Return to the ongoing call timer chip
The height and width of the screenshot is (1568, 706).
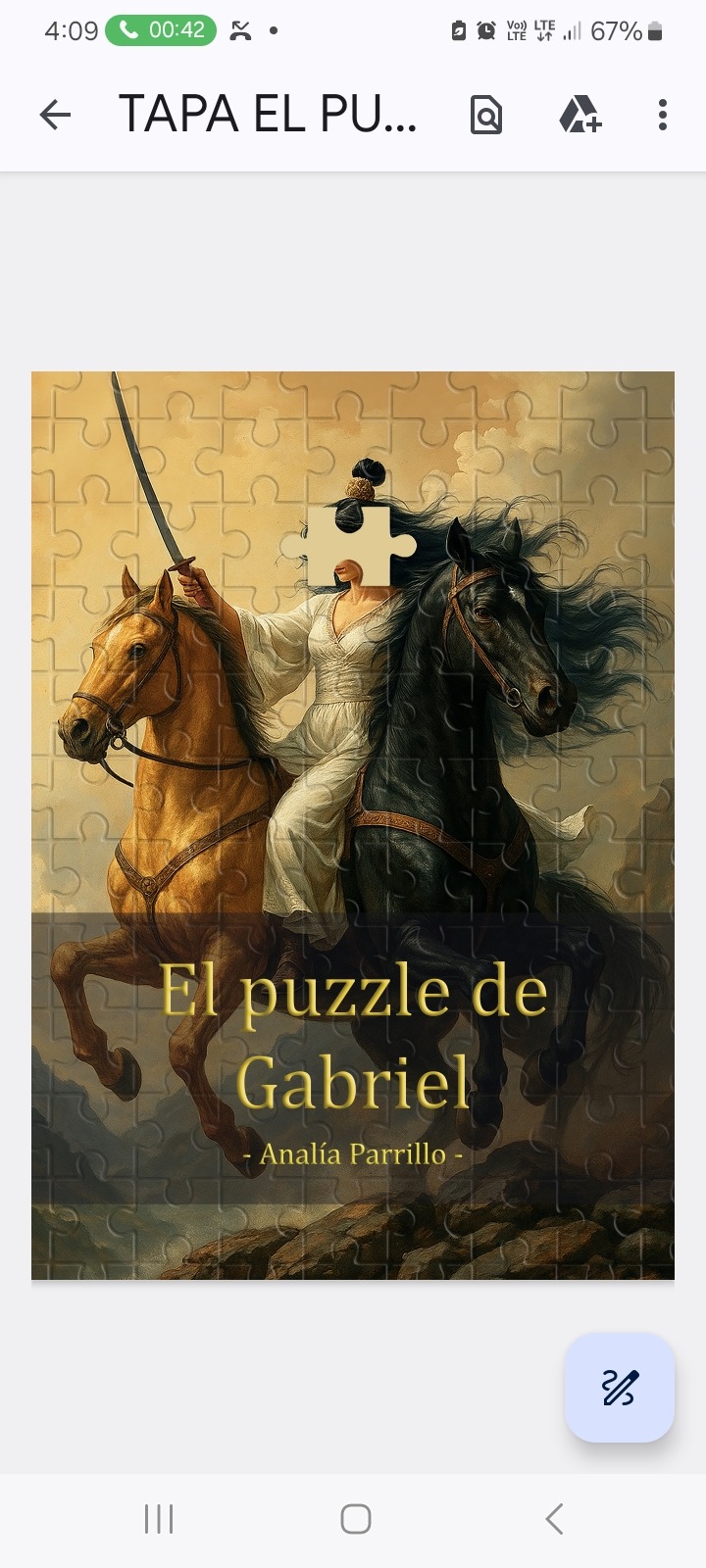(161, 30)
